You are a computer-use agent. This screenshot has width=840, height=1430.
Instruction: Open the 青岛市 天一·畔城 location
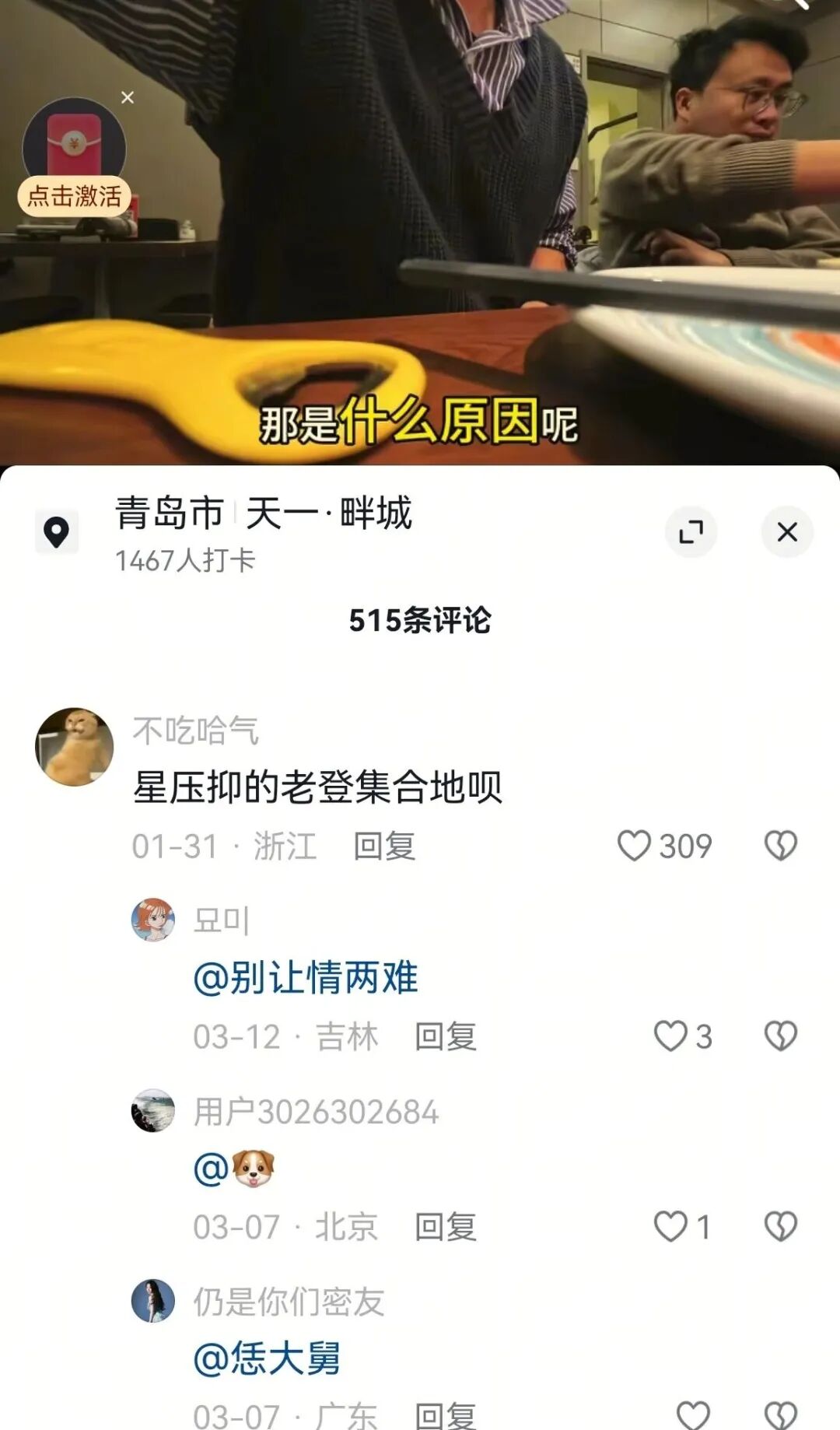263,513
